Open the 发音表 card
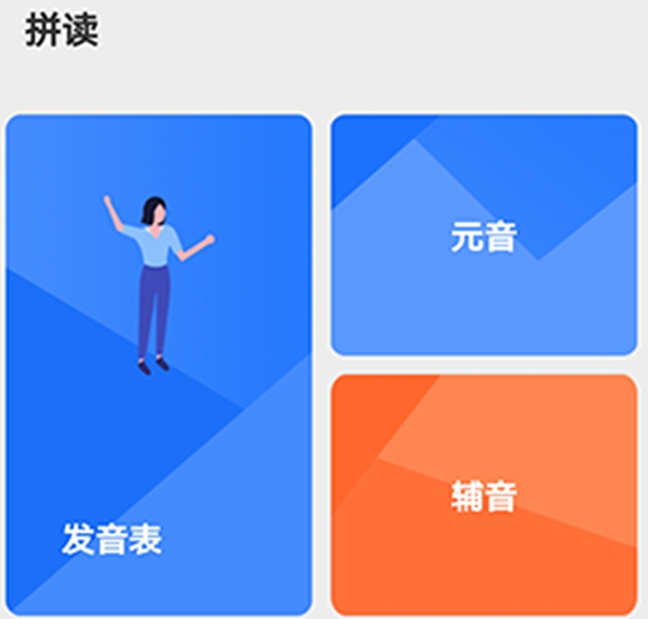 [x=159, y=365]
